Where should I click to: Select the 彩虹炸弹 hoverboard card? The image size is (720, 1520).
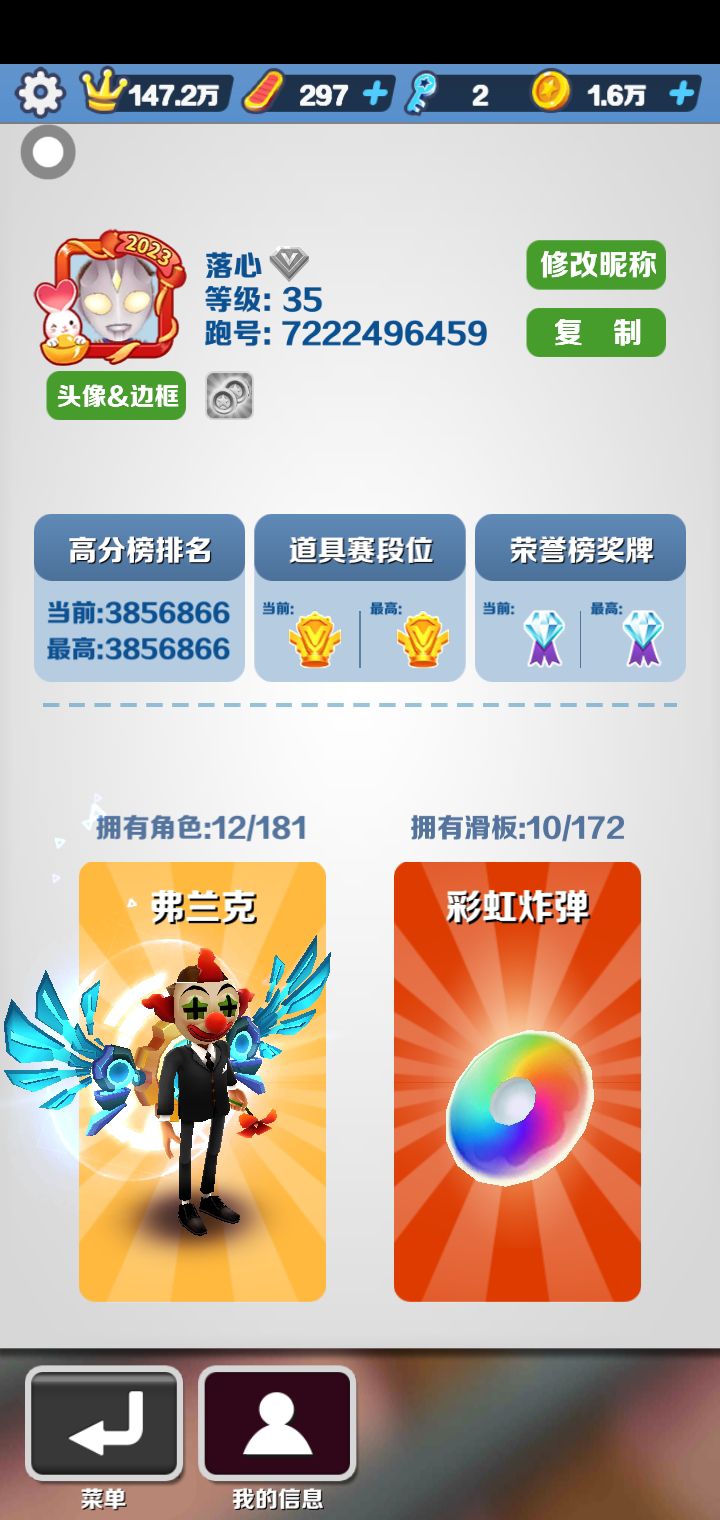click(x=517, y=1081)
